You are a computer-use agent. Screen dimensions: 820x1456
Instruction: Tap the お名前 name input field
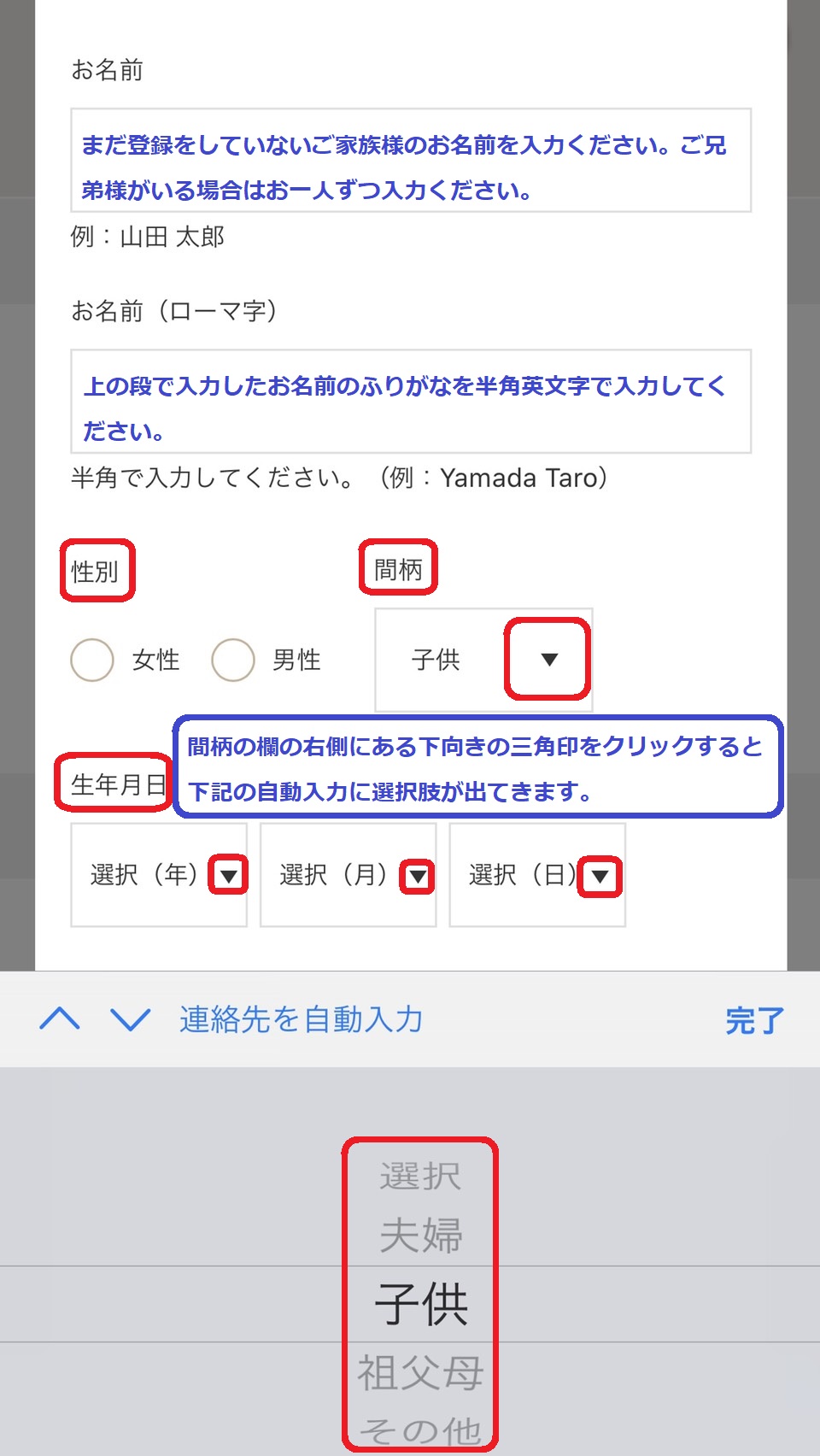tap(411, 160)
